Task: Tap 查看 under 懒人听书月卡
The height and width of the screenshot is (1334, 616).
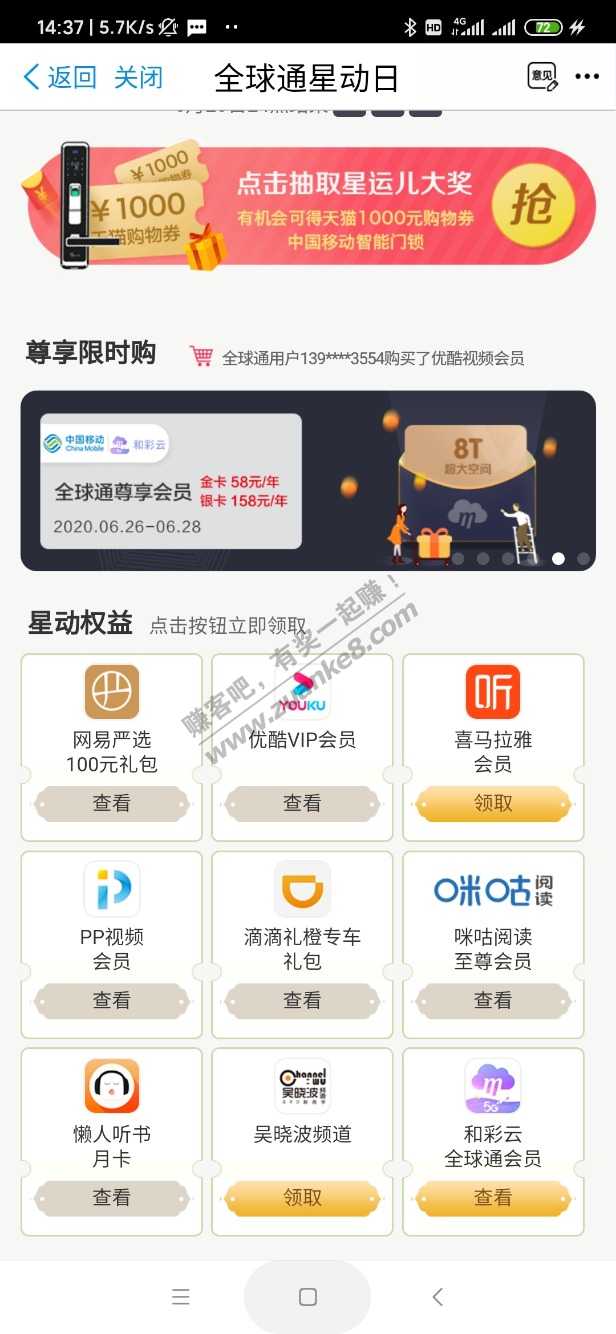Action: tap(112, 1197)
